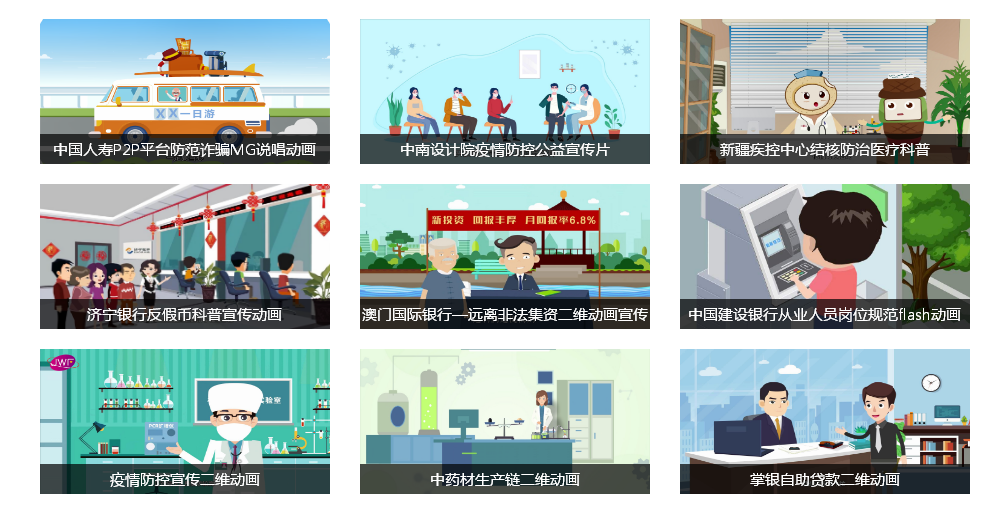Select 掌银自助贷款二维动画 tile

pyautogui.click(x=825, y=421)
